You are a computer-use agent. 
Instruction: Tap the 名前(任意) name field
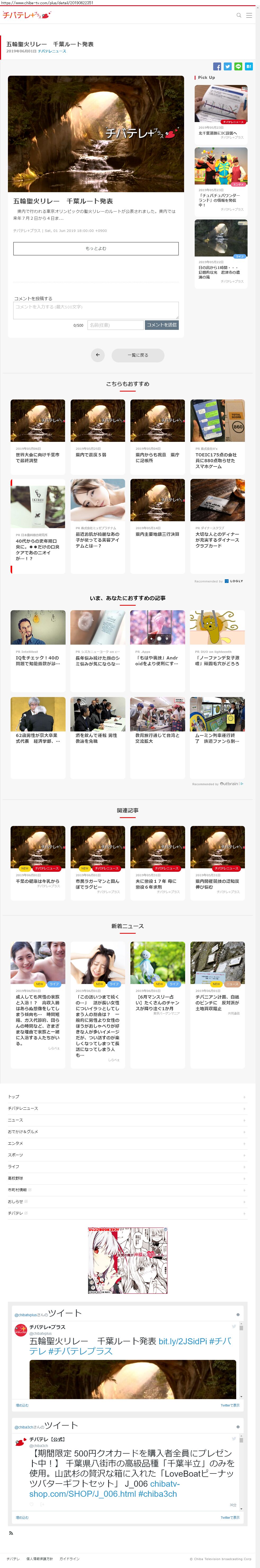[x=115, y=325]
